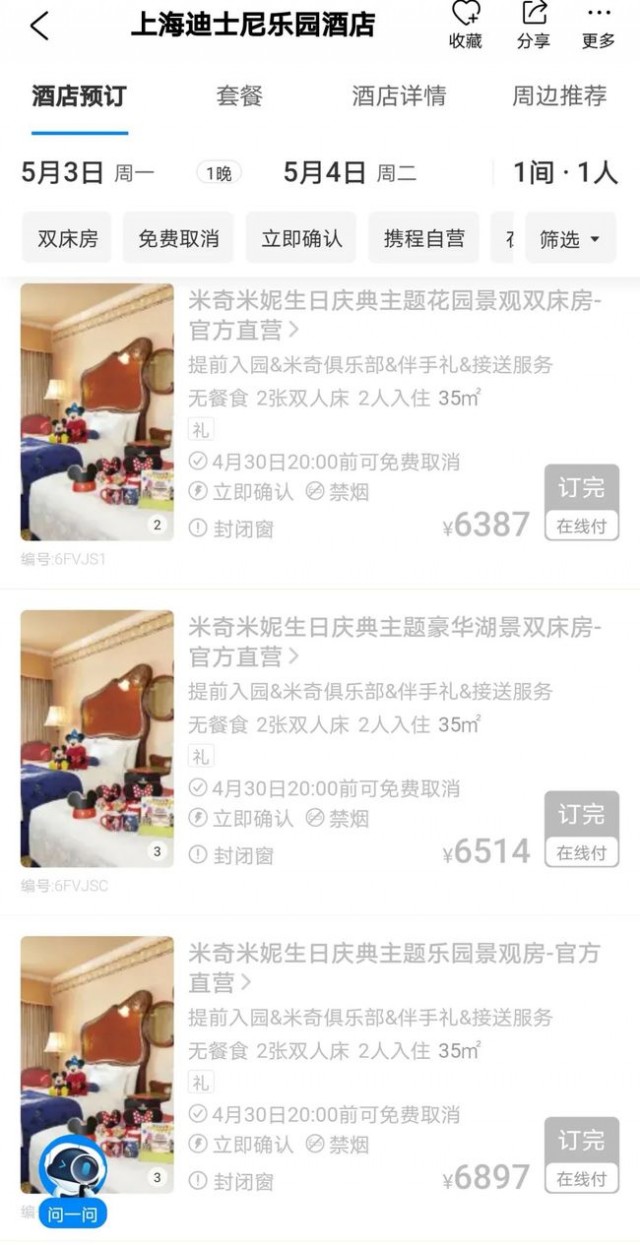Apply the 立即确认 filter chip

(x=301, y=239)
